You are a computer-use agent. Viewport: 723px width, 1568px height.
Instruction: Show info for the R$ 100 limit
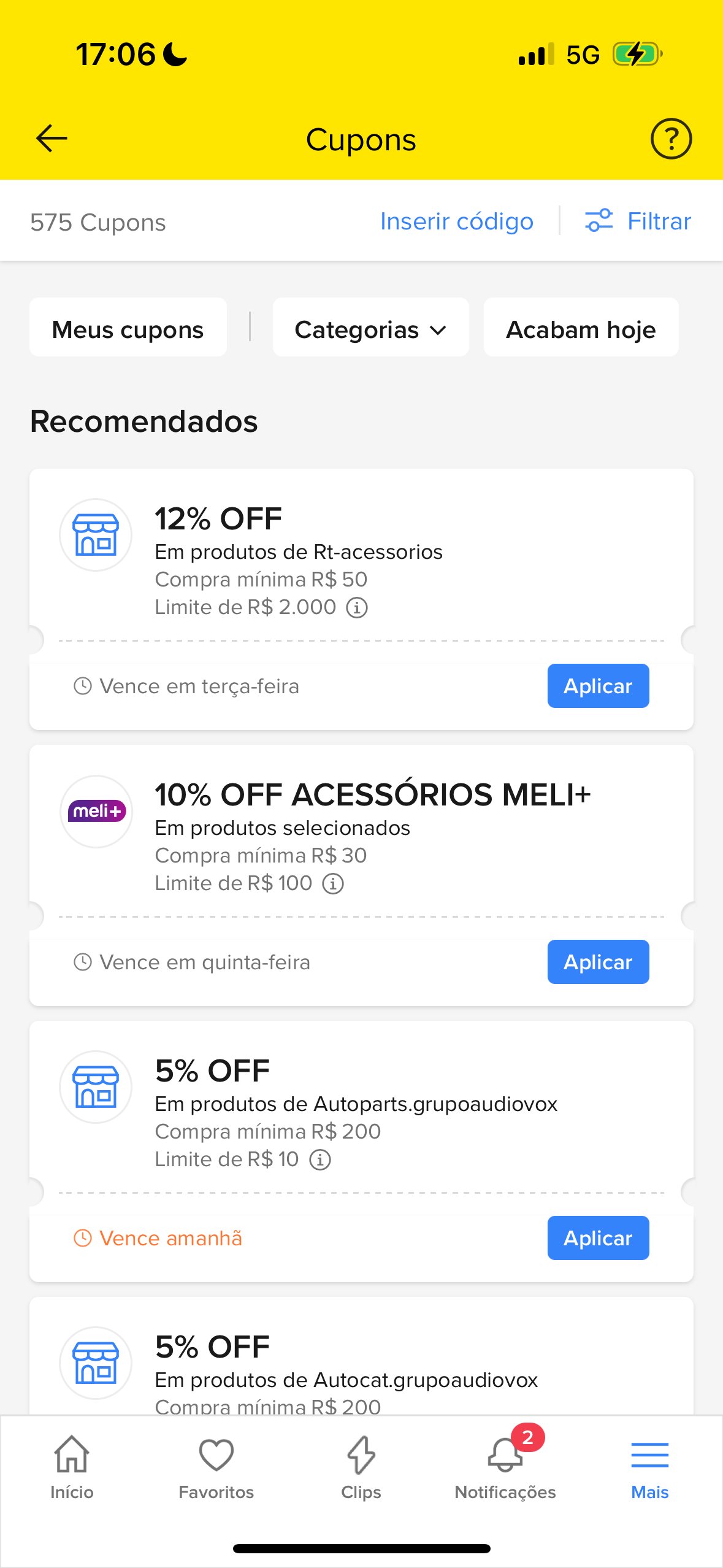(x=333, y=883)
